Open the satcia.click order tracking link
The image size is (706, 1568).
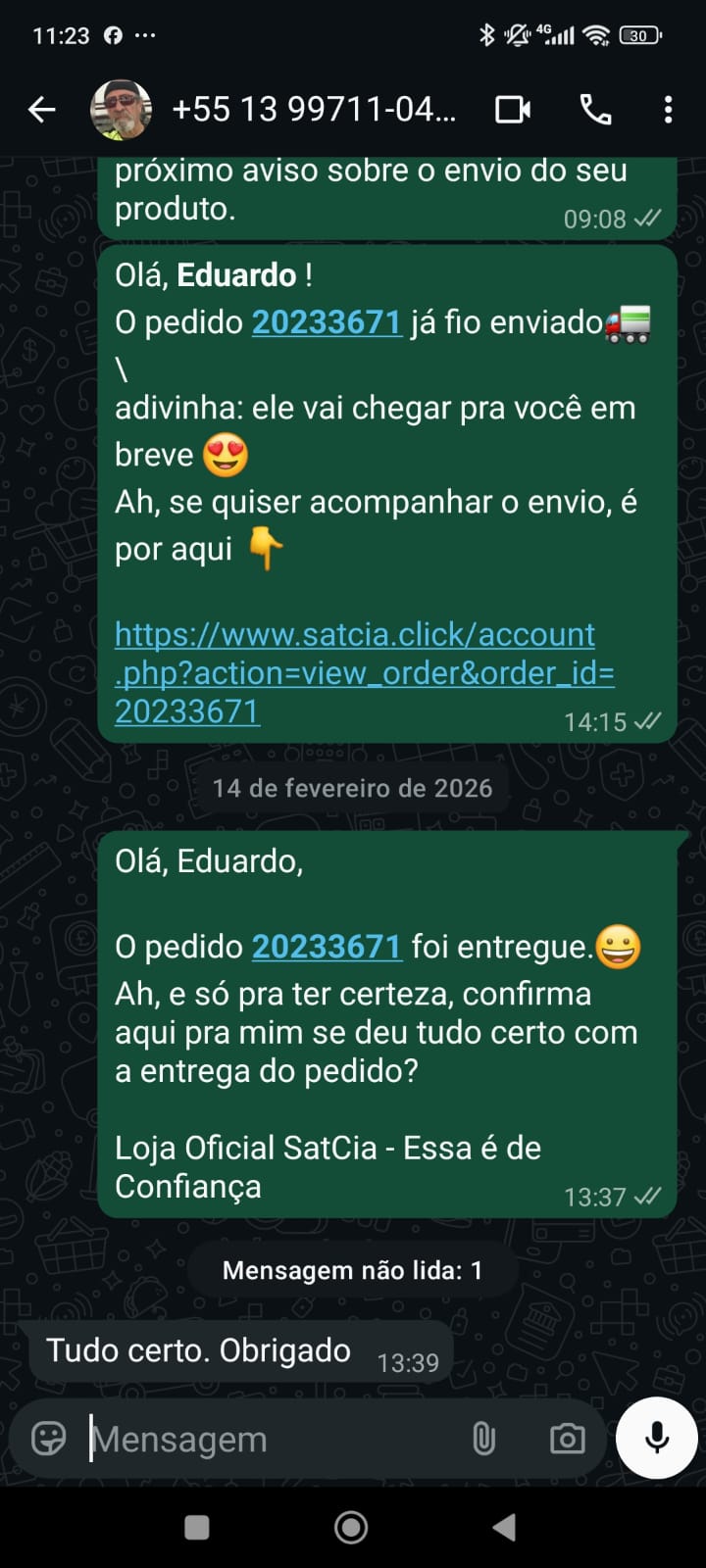tap(364, 672)
